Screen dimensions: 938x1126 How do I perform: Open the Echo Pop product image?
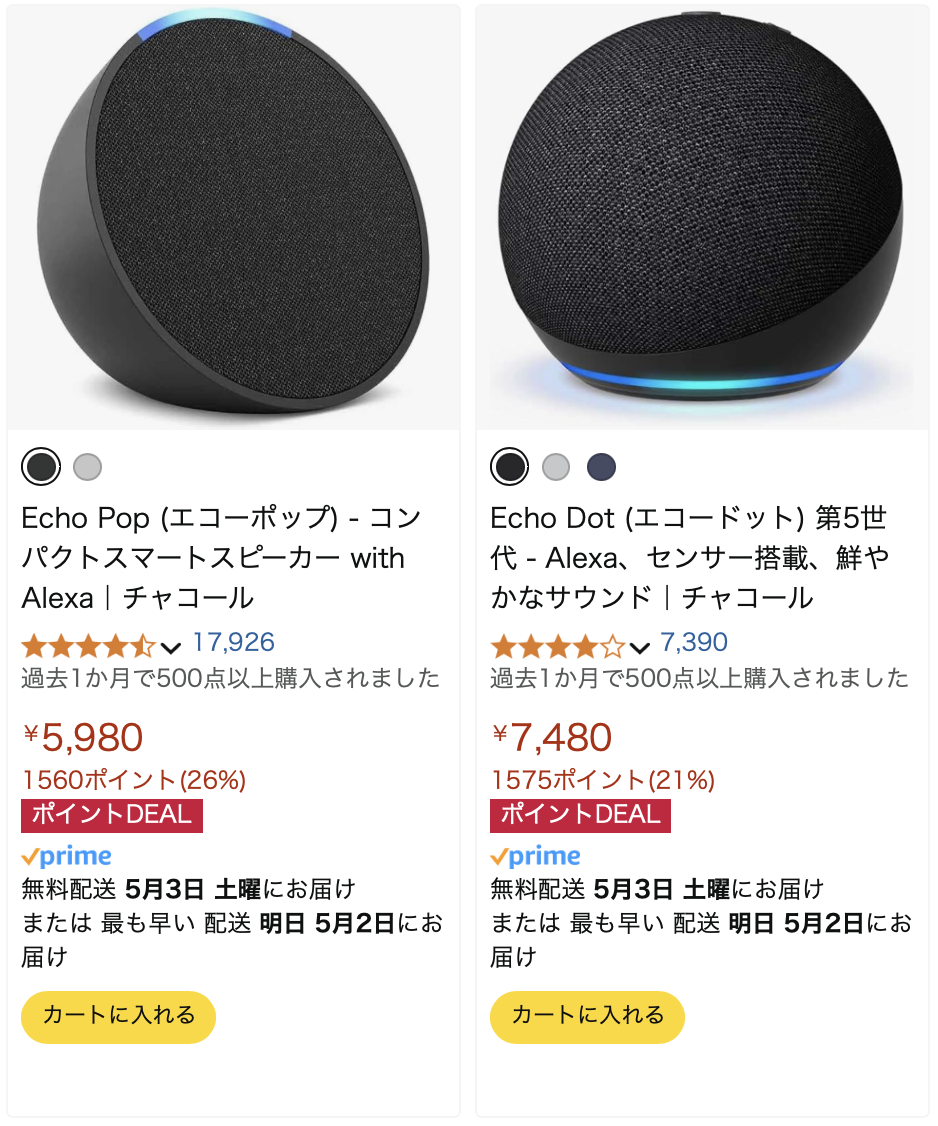[233, 215]
